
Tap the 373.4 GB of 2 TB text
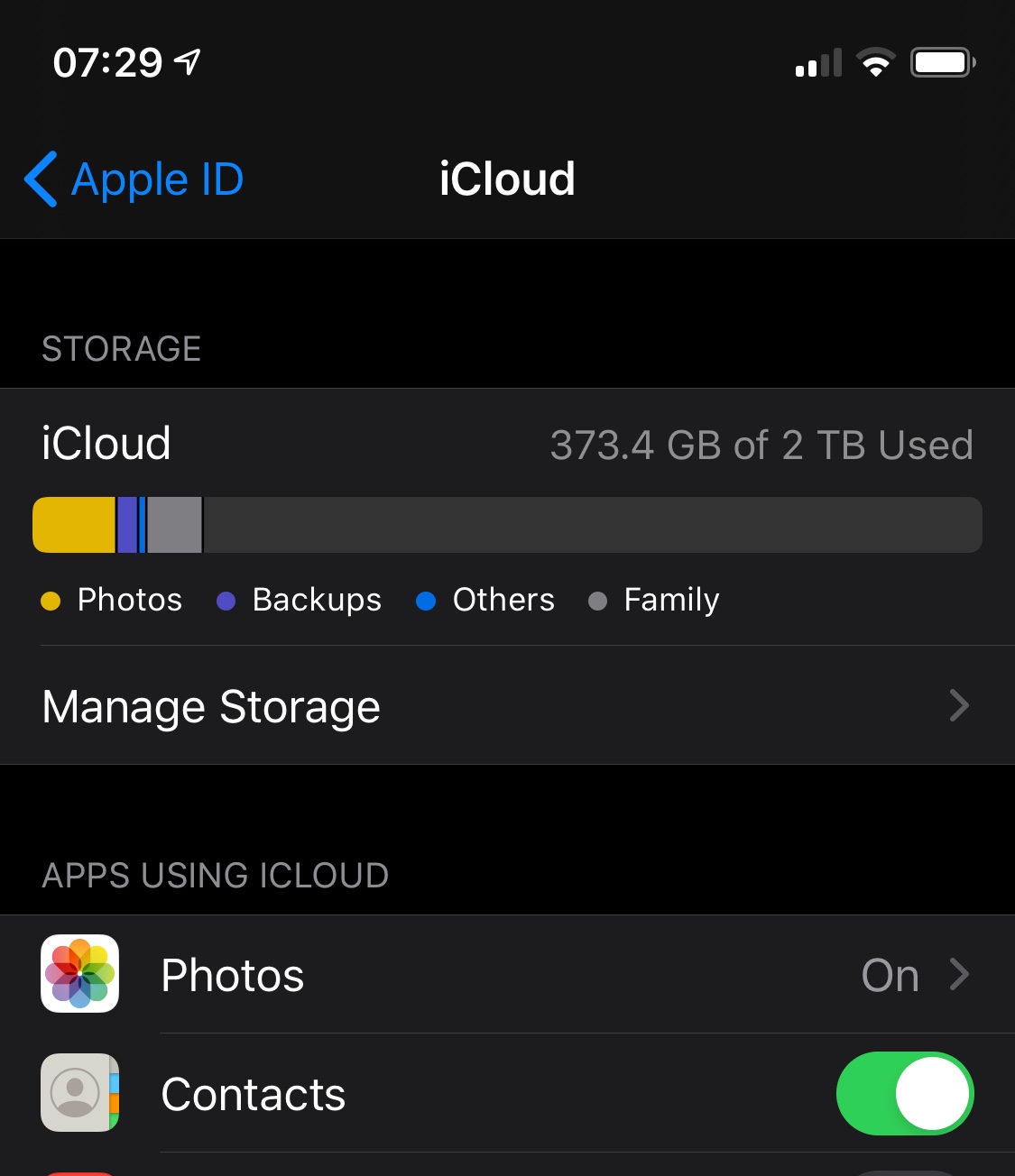point(762,444)
